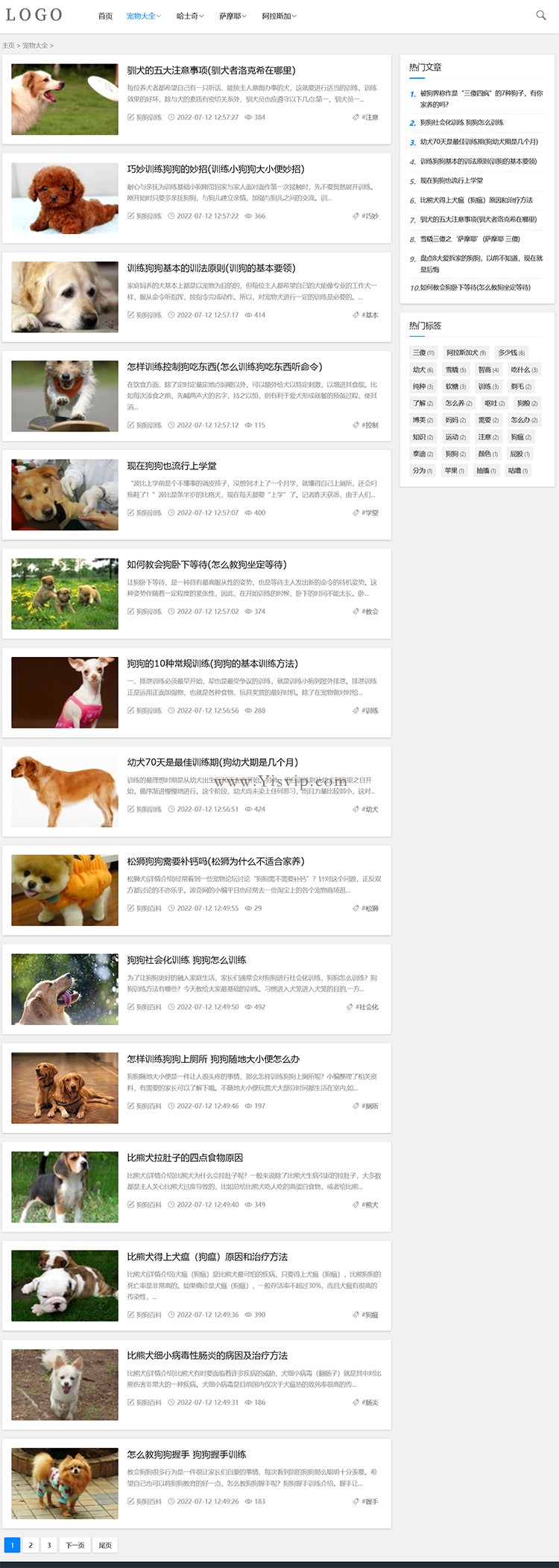Open article 狗狗的10种常规训练
The width and height of the screenshot is (559, 1568).
point(212,664)
